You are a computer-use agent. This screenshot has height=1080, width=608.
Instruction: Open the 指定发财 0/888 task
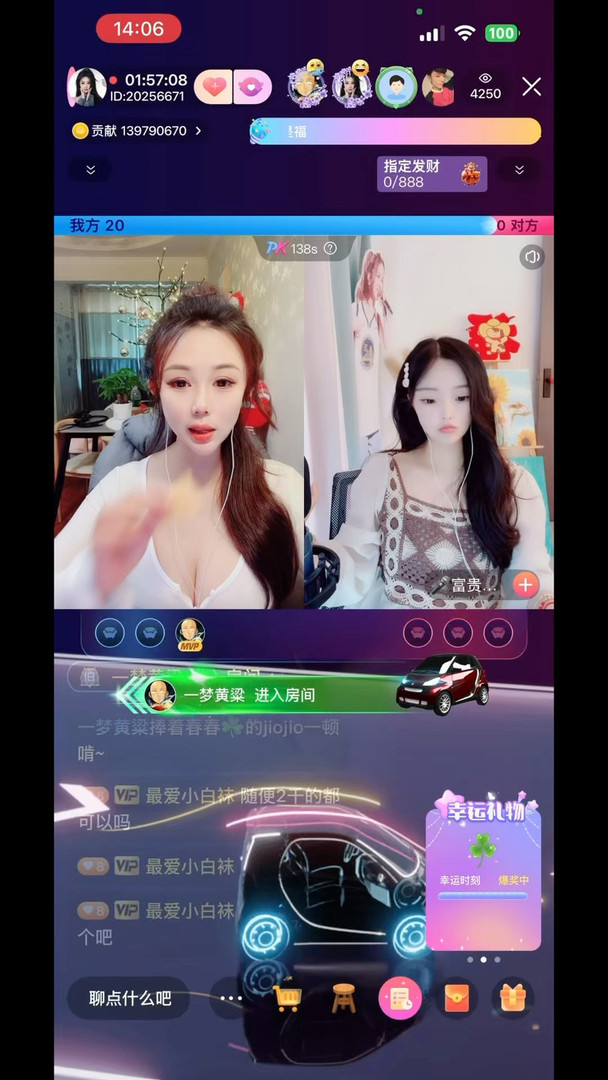pyautogui.click(x=432, y=174)
